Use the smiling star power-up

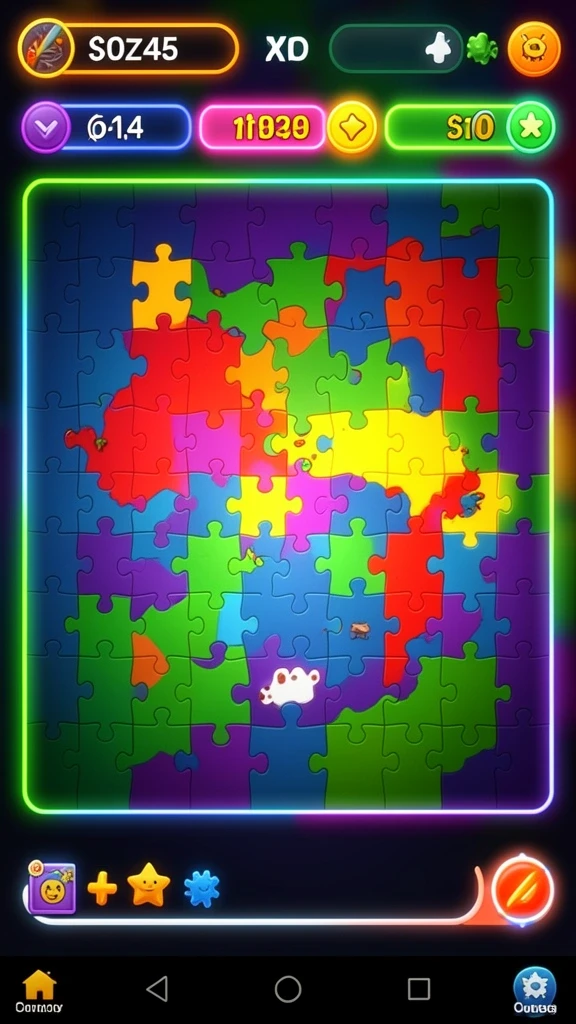coord(149,885)
